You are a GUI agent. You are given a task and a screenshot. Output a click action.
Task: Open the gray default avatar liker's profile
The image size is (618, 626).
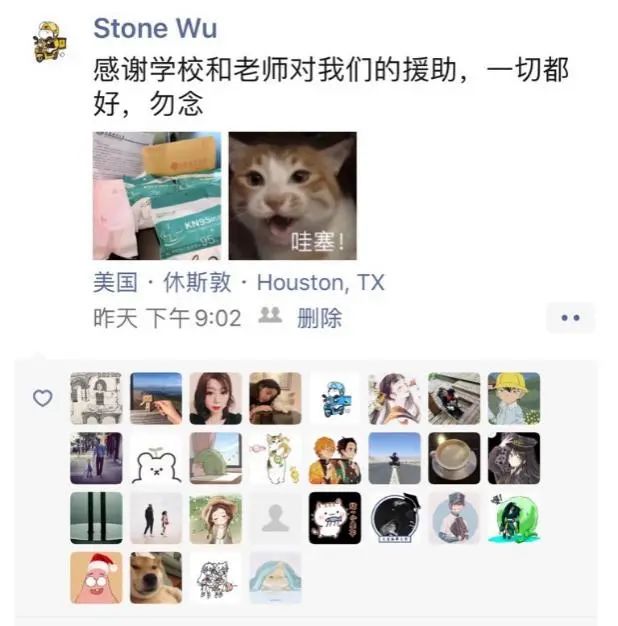[x=275, y=517]
